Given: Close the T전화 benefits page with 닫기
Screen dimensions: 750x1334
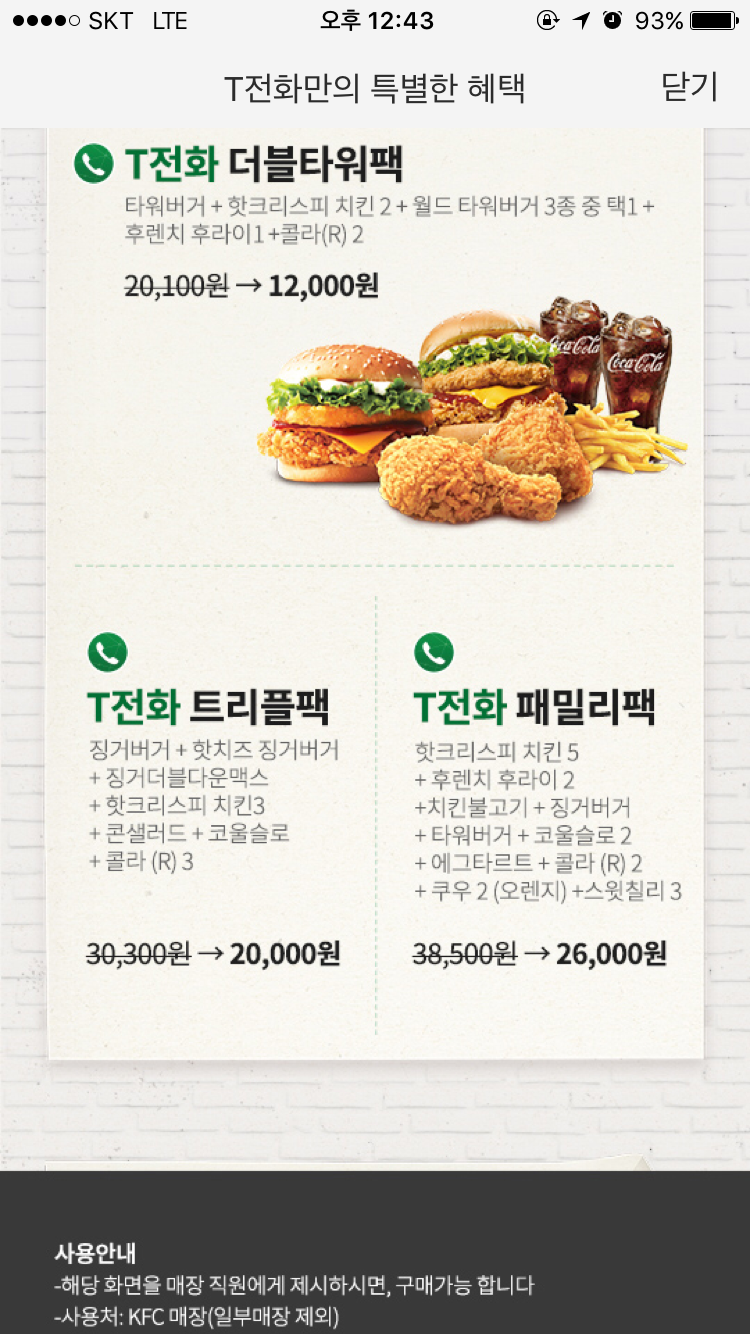Looking at the screenshot, I should click(689, 87).
